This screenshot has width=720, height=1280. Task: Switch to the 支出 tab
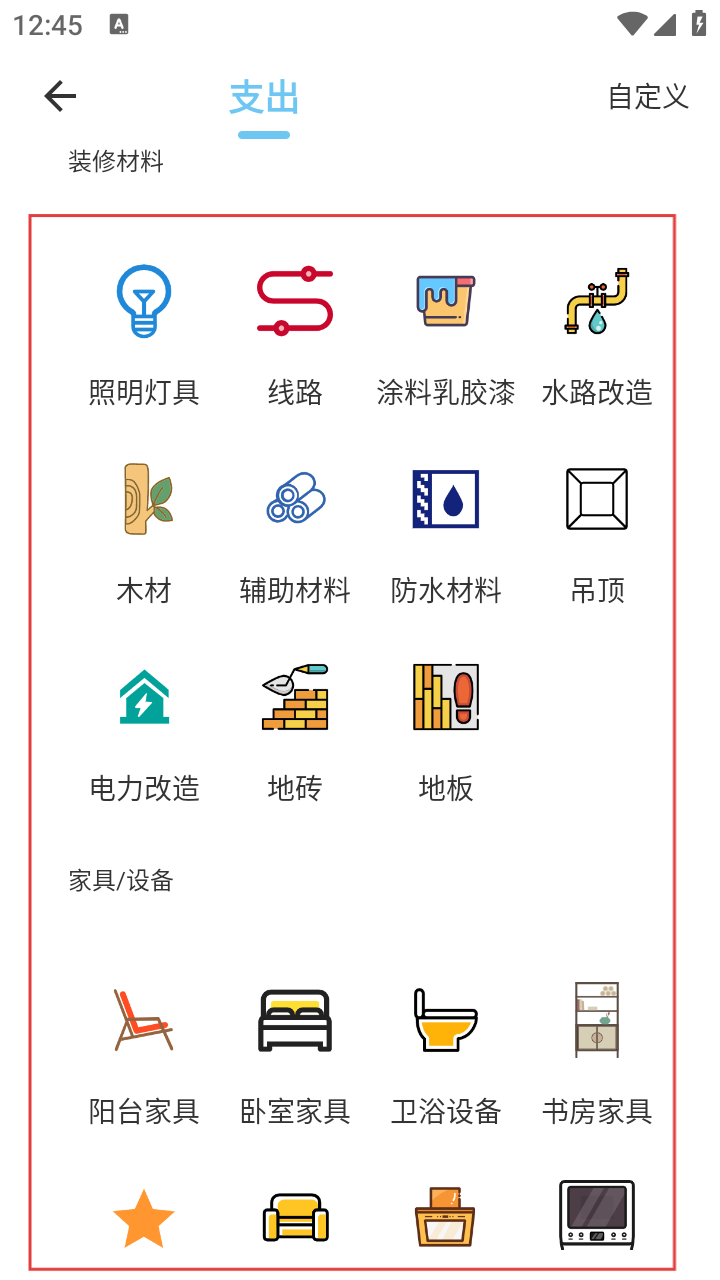click(264, 98)
